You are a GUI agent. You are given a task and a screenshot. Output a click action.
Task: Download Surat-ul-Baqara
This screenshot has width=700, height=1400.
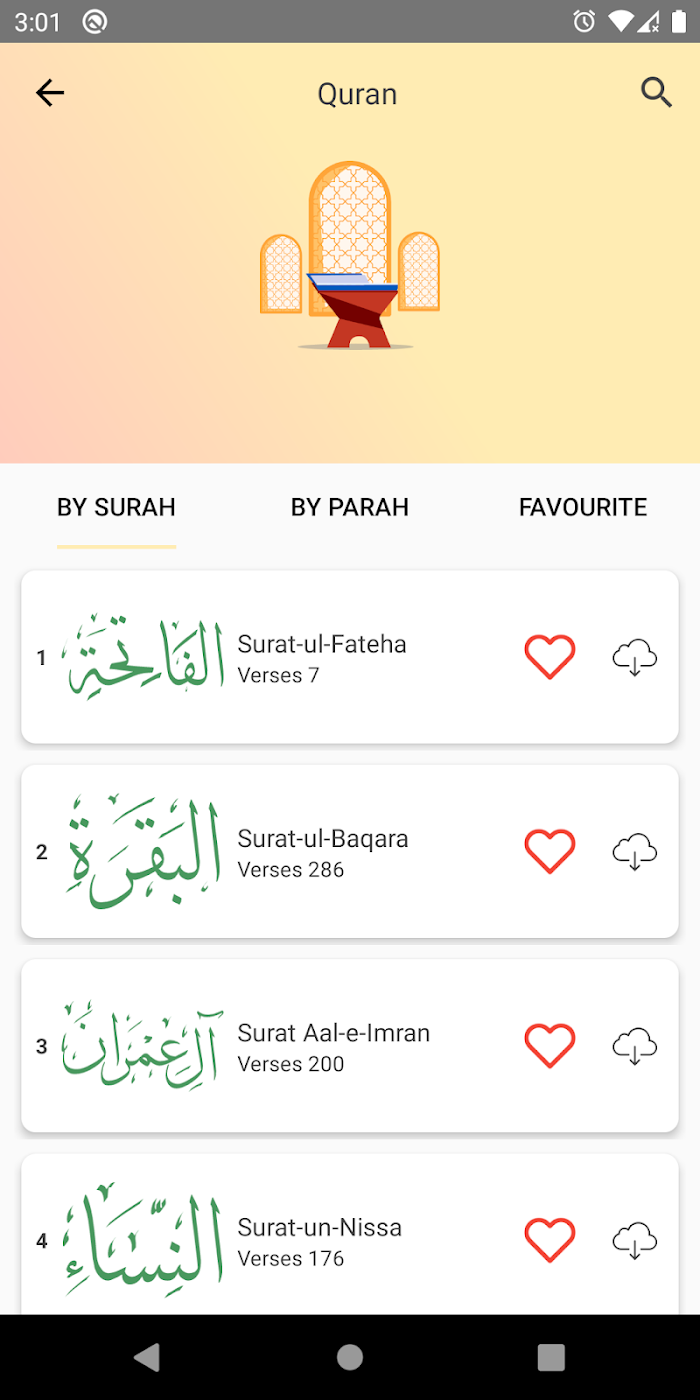(x=635, y=853)
